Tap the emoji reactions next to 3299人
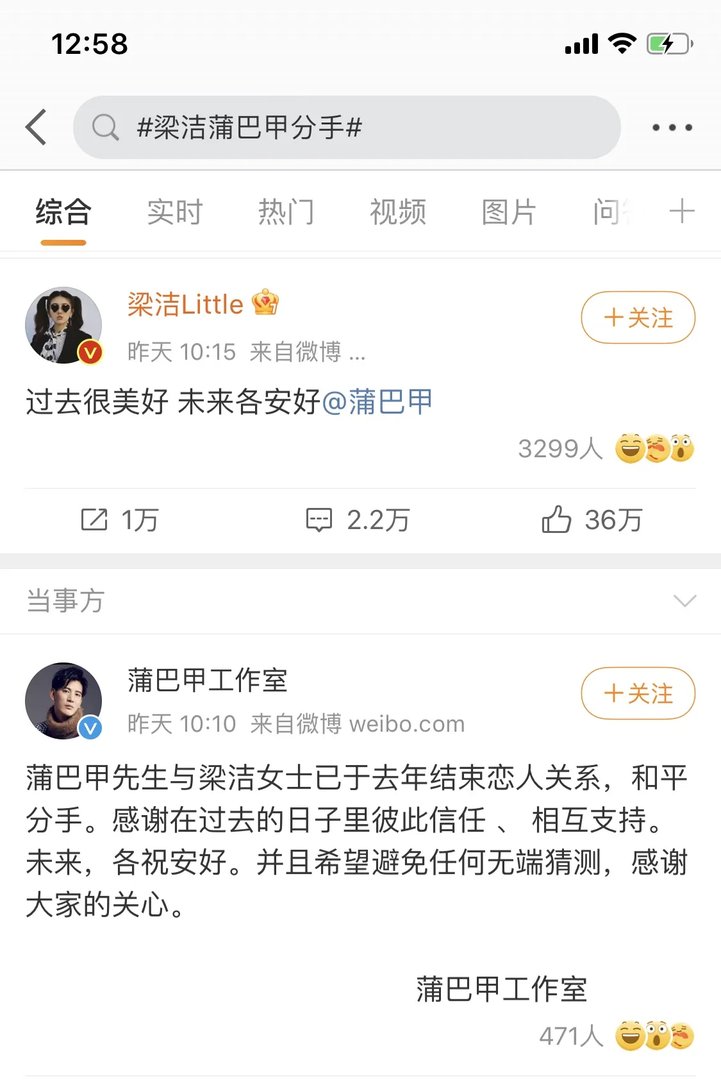The height and width of the screenshot is (1080, 721). click(652, 449)
